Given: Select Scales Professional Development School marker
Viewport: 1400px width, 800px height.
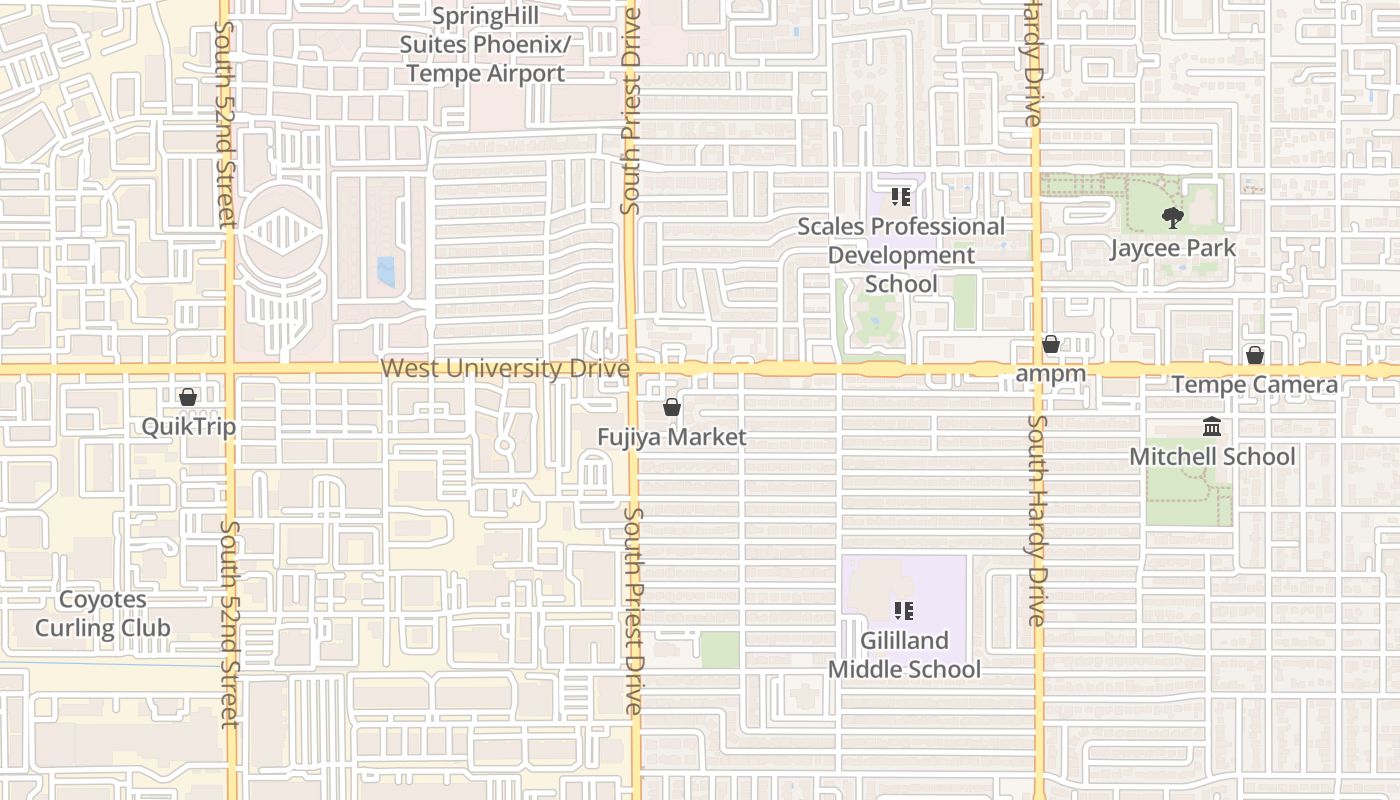Looking at the screenshot, I should (901, 197).
